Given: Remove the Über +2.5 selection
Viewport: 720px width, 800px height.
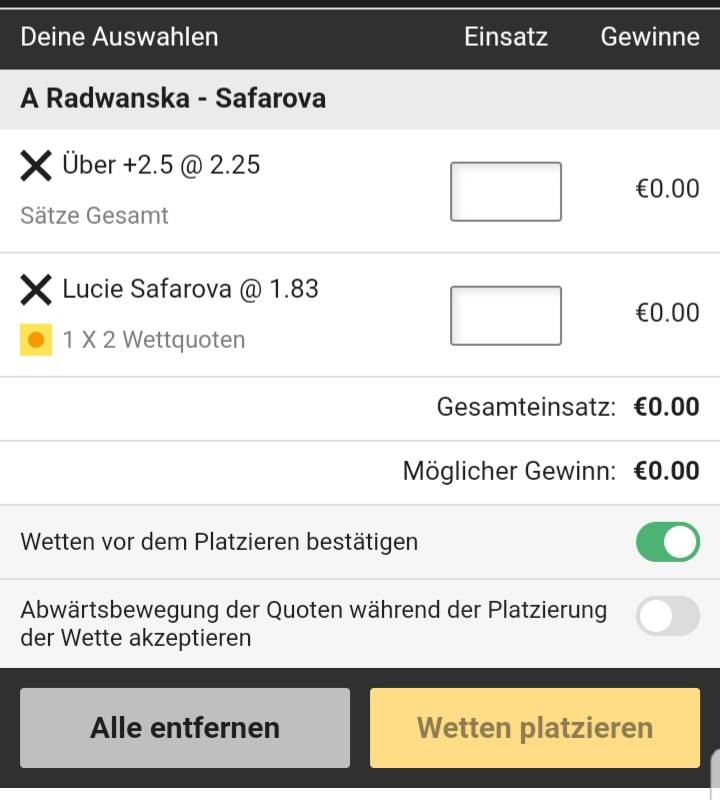Looking at the screenshot, I should 36,166.
